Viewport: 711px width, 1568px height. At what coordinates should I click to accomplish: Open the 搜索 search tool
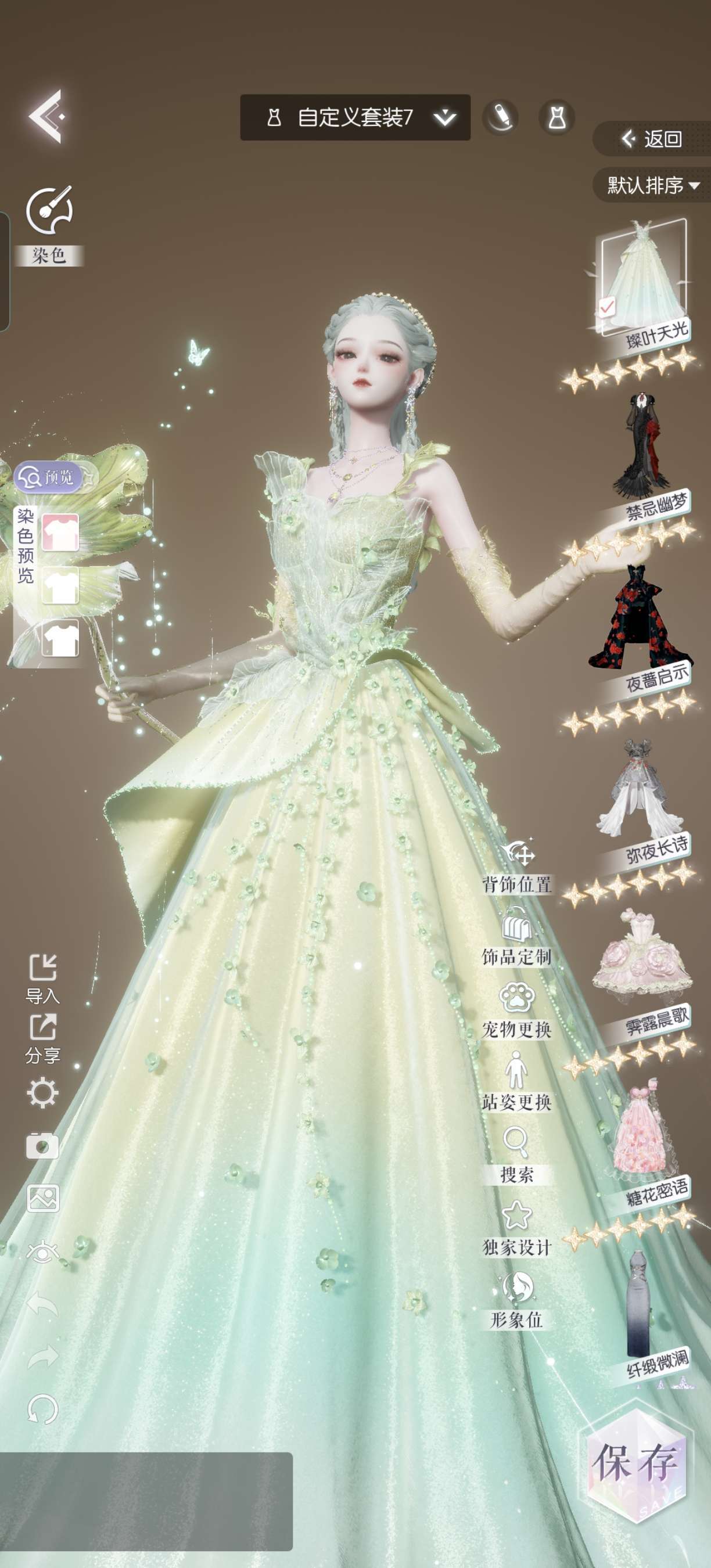click(517, 1155)
